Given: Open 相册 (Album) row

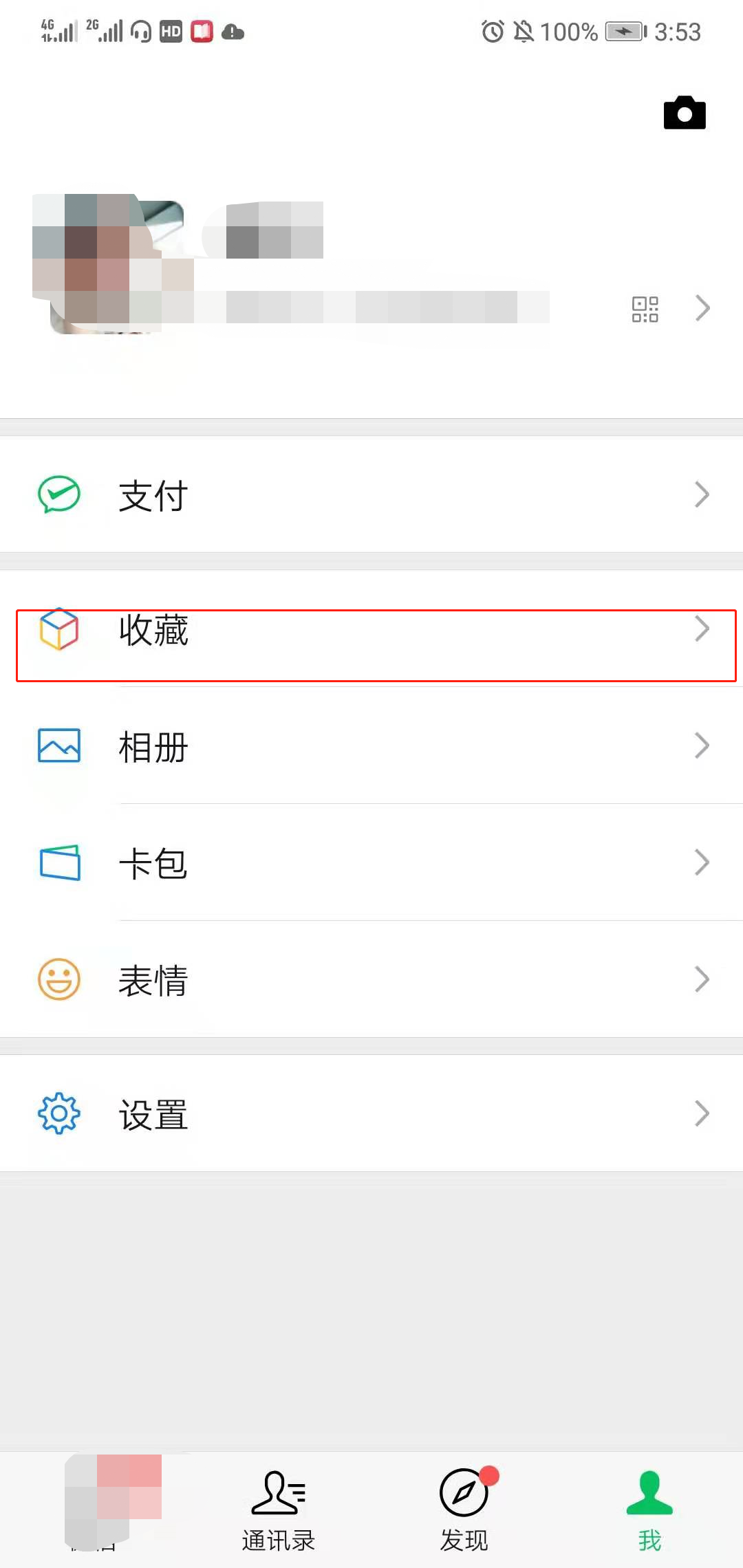Looking at the screenshot, I should click(x=371, y=746).
